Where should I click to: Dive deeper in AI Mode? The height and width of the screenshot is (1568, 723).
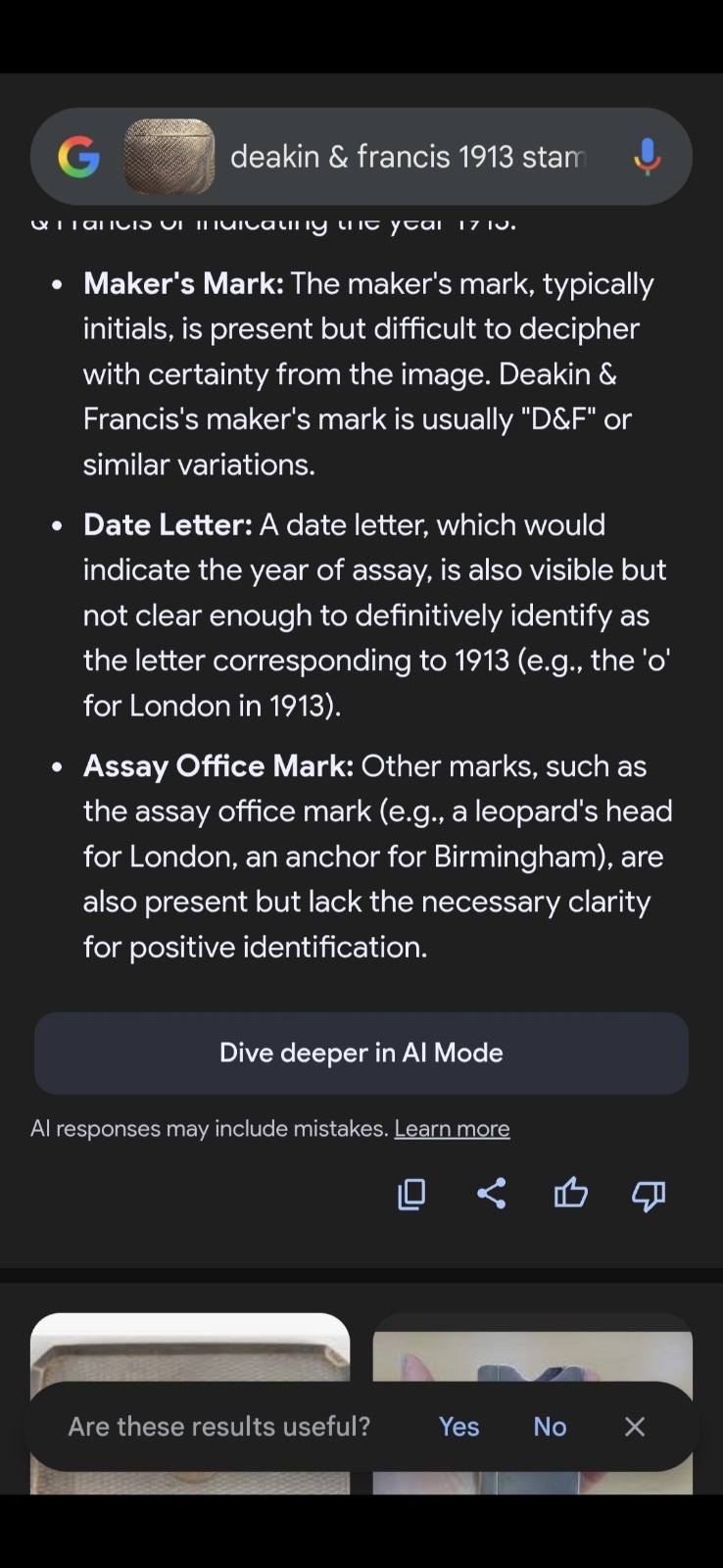(x=361, y=1053)
